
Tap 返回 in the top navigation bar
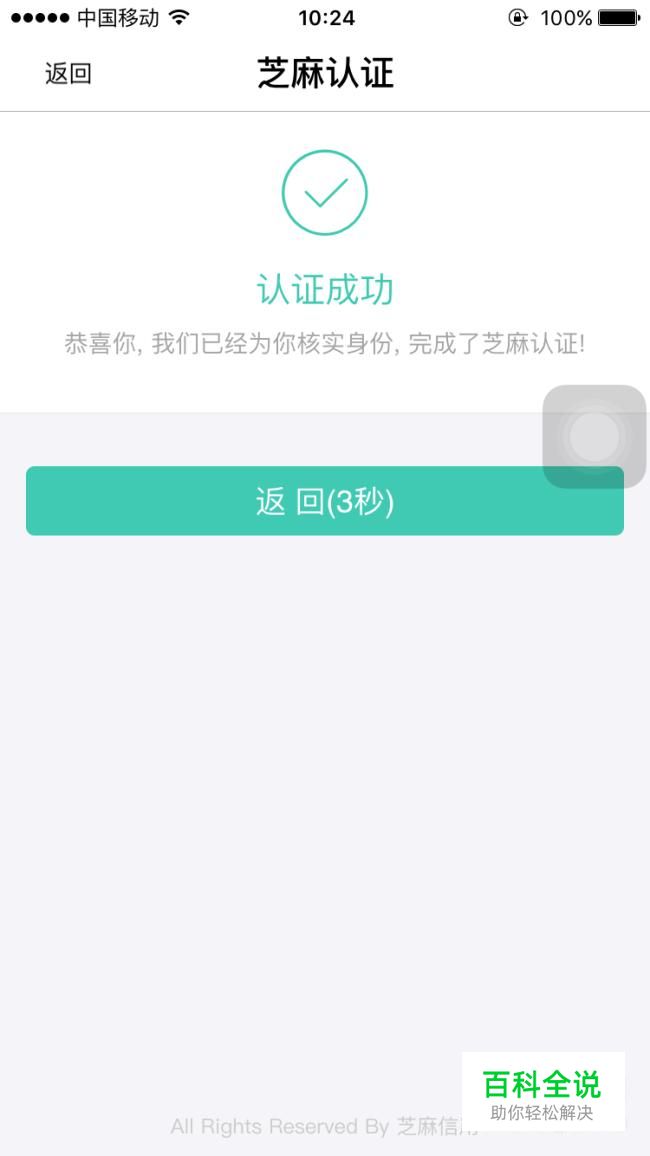[x=68, y=74]
